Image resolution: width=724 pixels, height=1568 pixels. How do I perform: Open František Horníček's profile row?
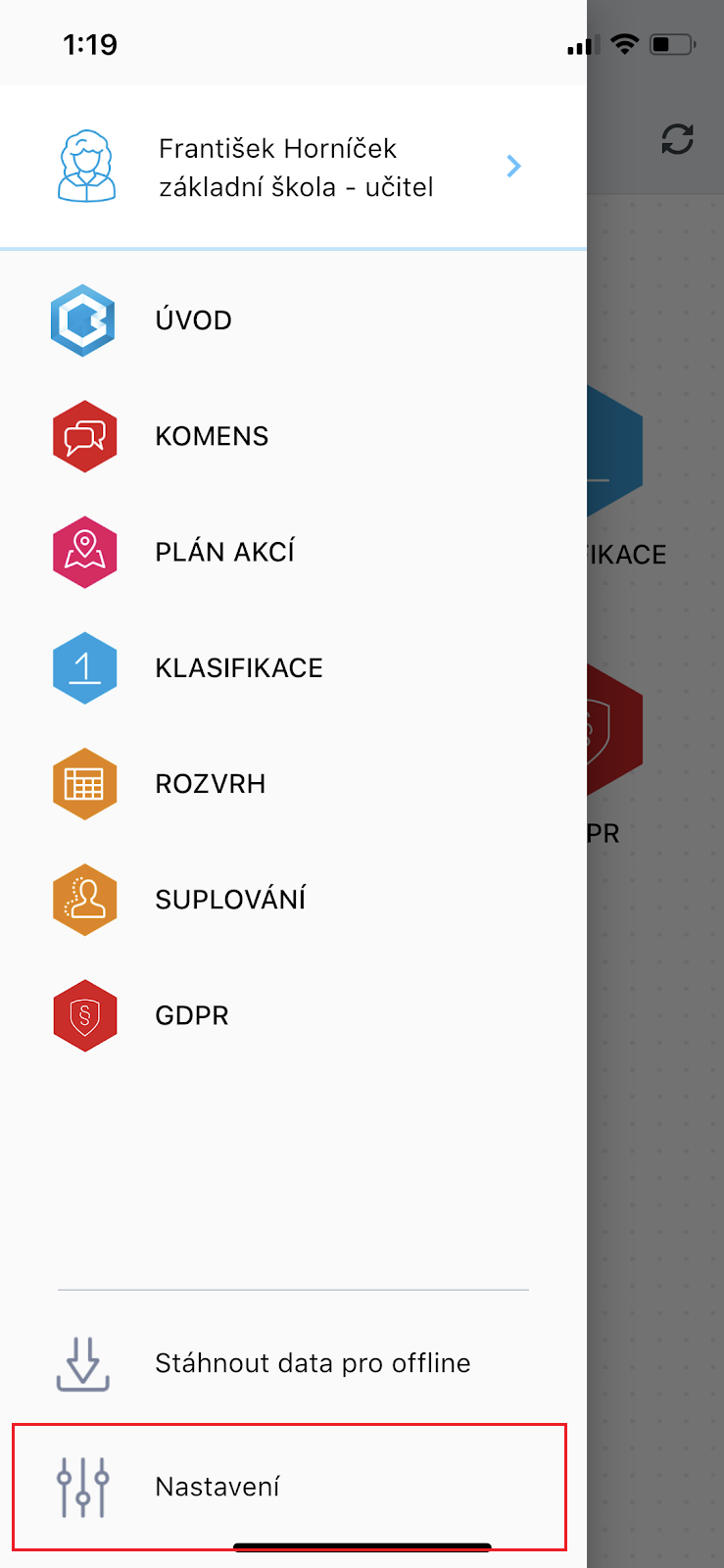point(292,168)
